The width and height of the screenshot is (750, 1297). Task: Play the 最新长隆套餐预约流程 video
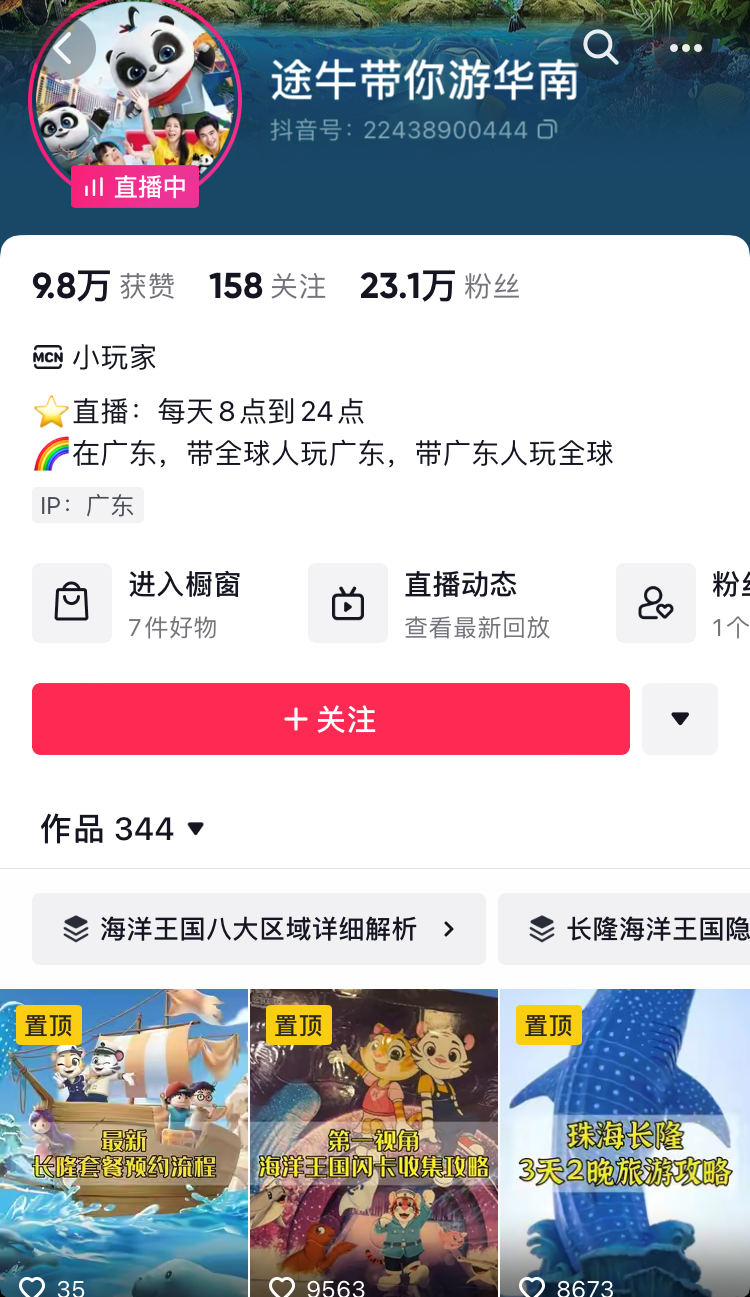pyautogui.click(x=124, y=1140)
